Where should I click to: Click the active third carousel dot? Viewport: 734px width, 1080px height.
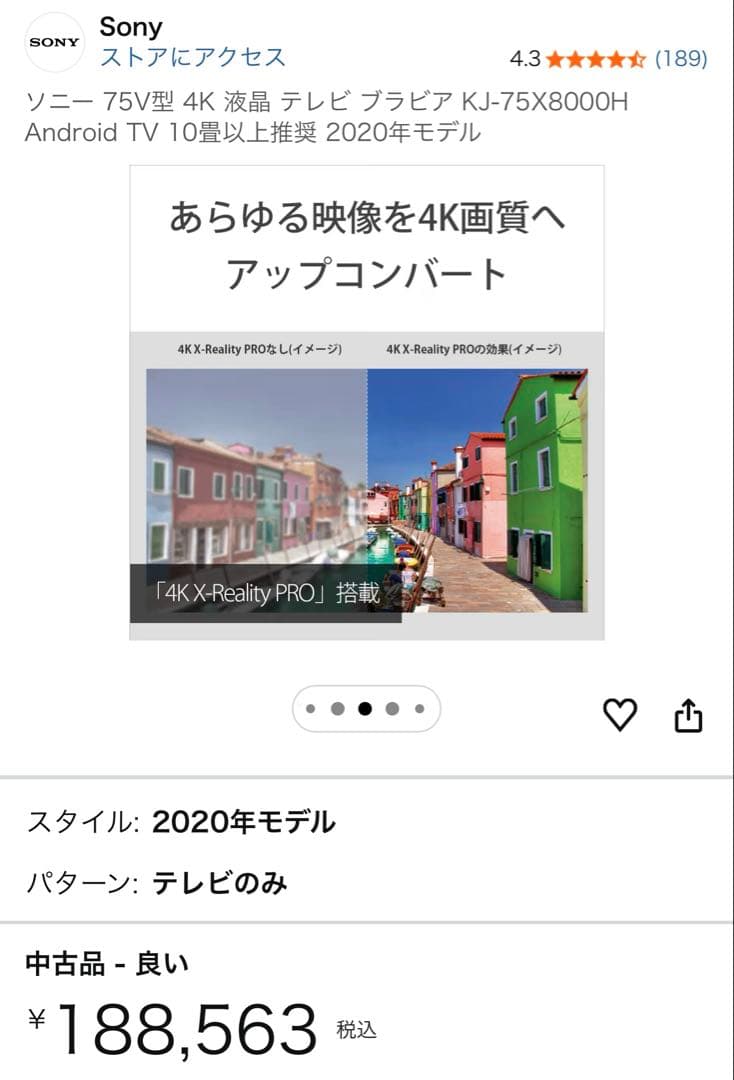pos(366,711)
